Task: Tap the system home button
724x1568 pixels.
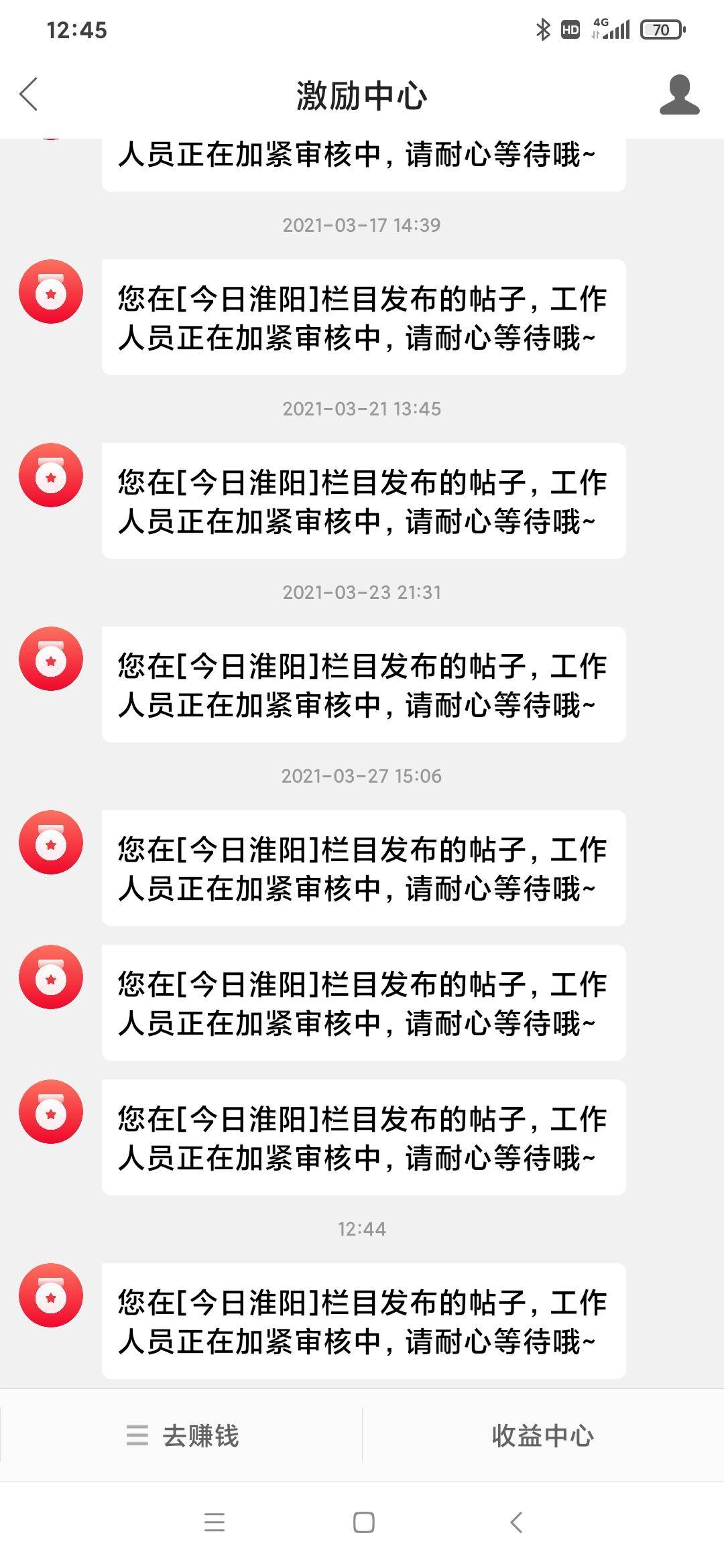Action: point(363,1523)
